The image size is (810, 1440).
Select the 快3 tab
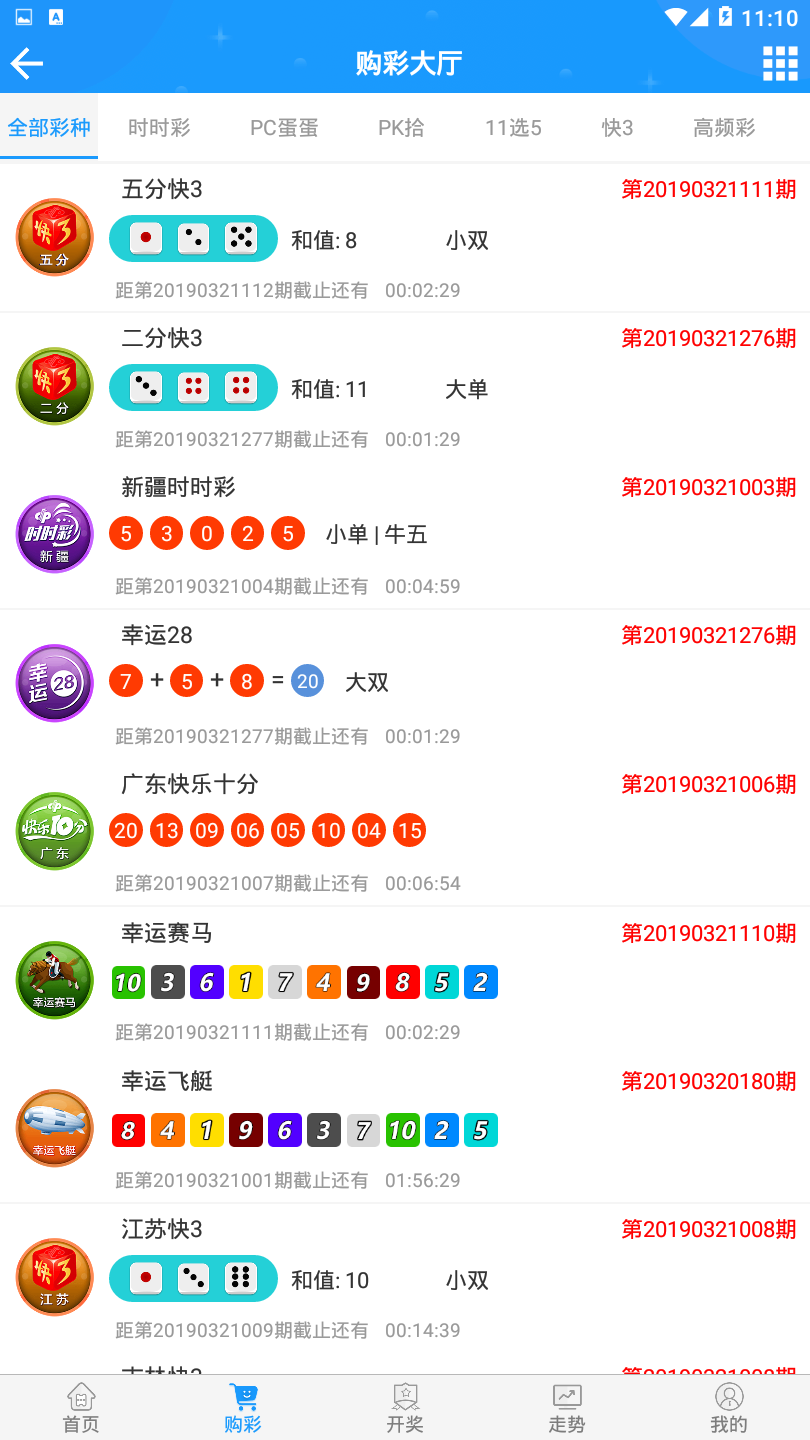[617, 128]
